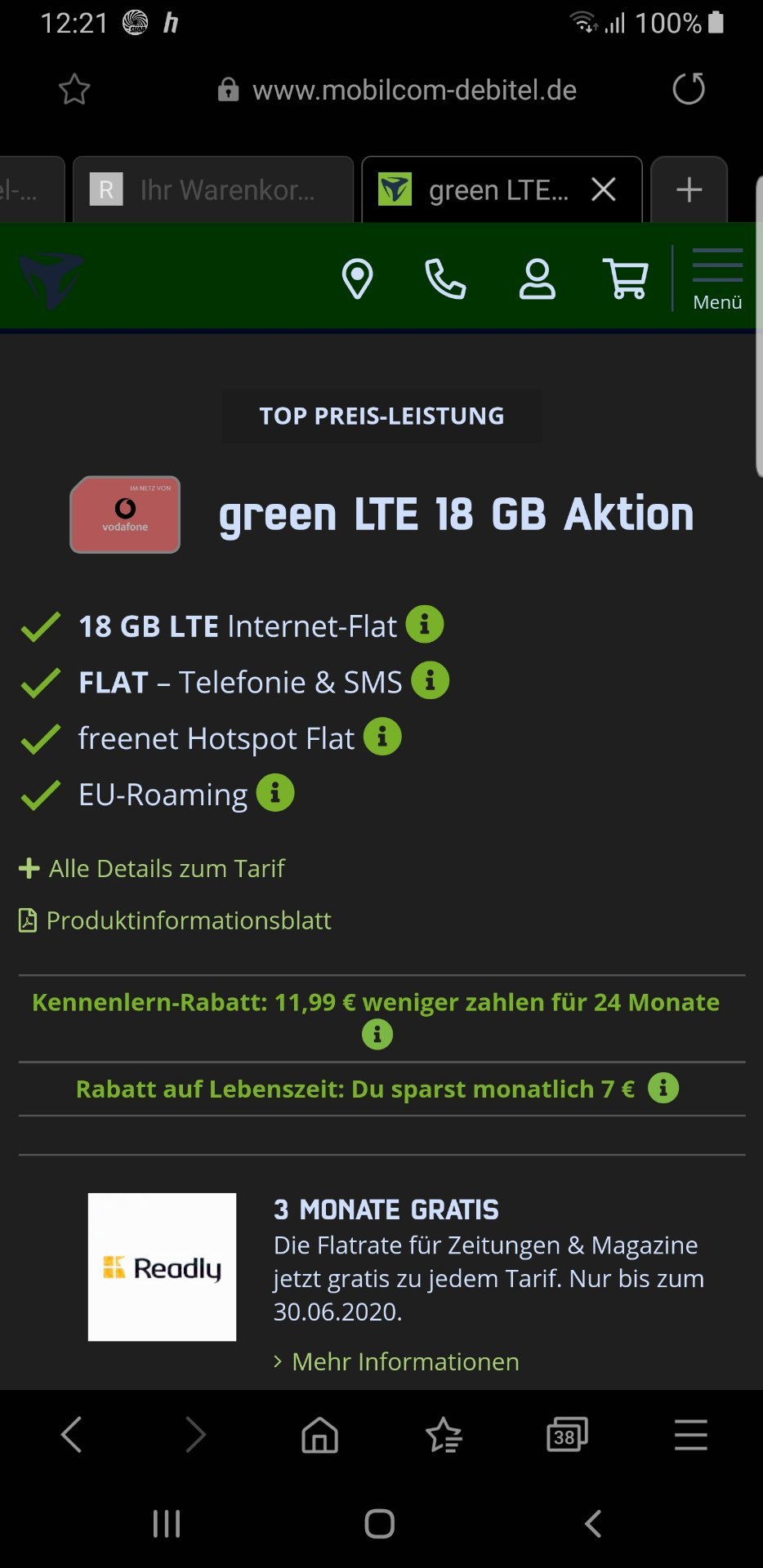Show info for Rabatt auf Lebenszeit

click(x=663, y=1088)
